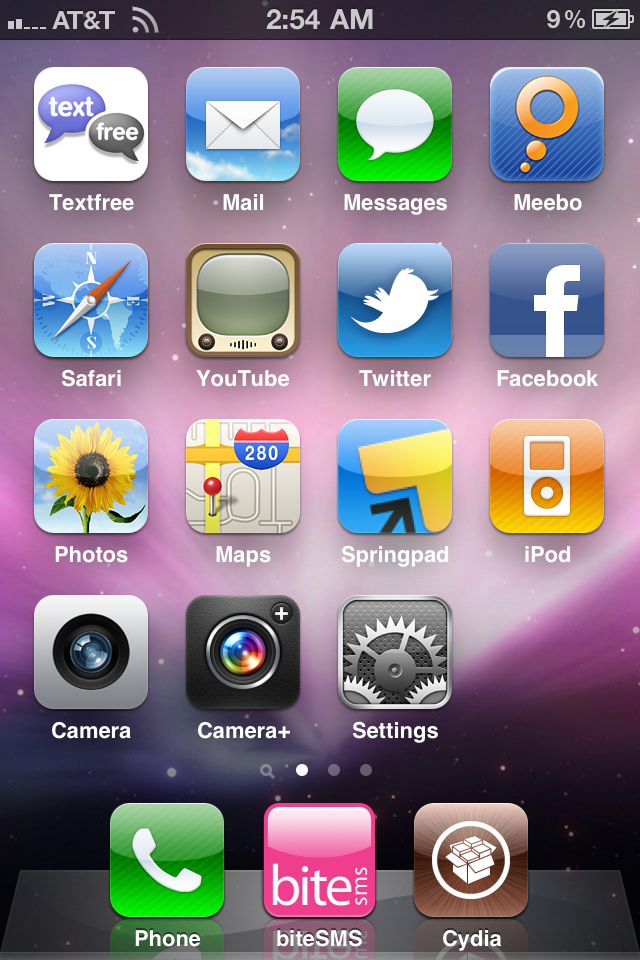Image resolution: width=640 pixels, height=960 pixels.
Task: Open the Photos app
Action: click(x=91, y=476)
